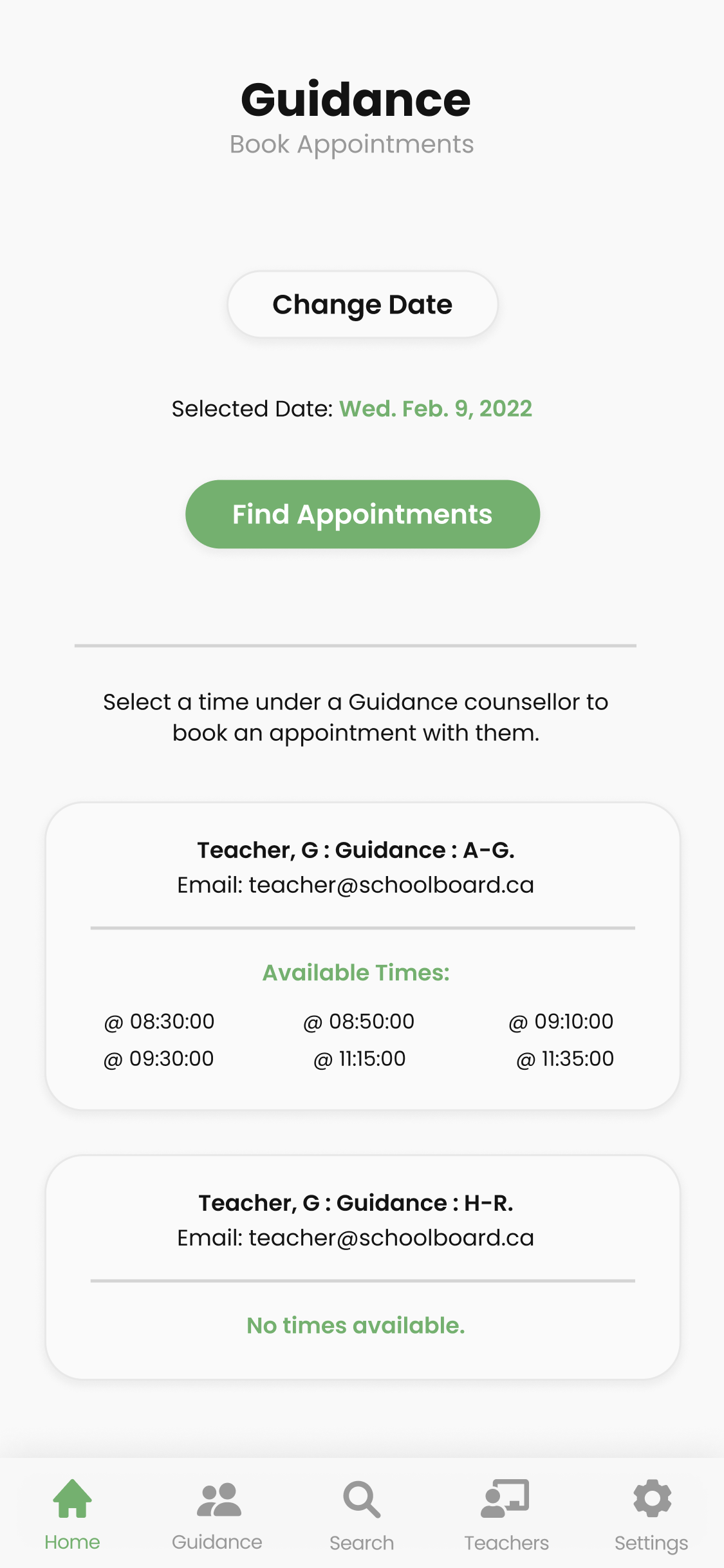Find appointments for the selected date
This screenshot has width=724, height=1568.
tap(362, 514)
